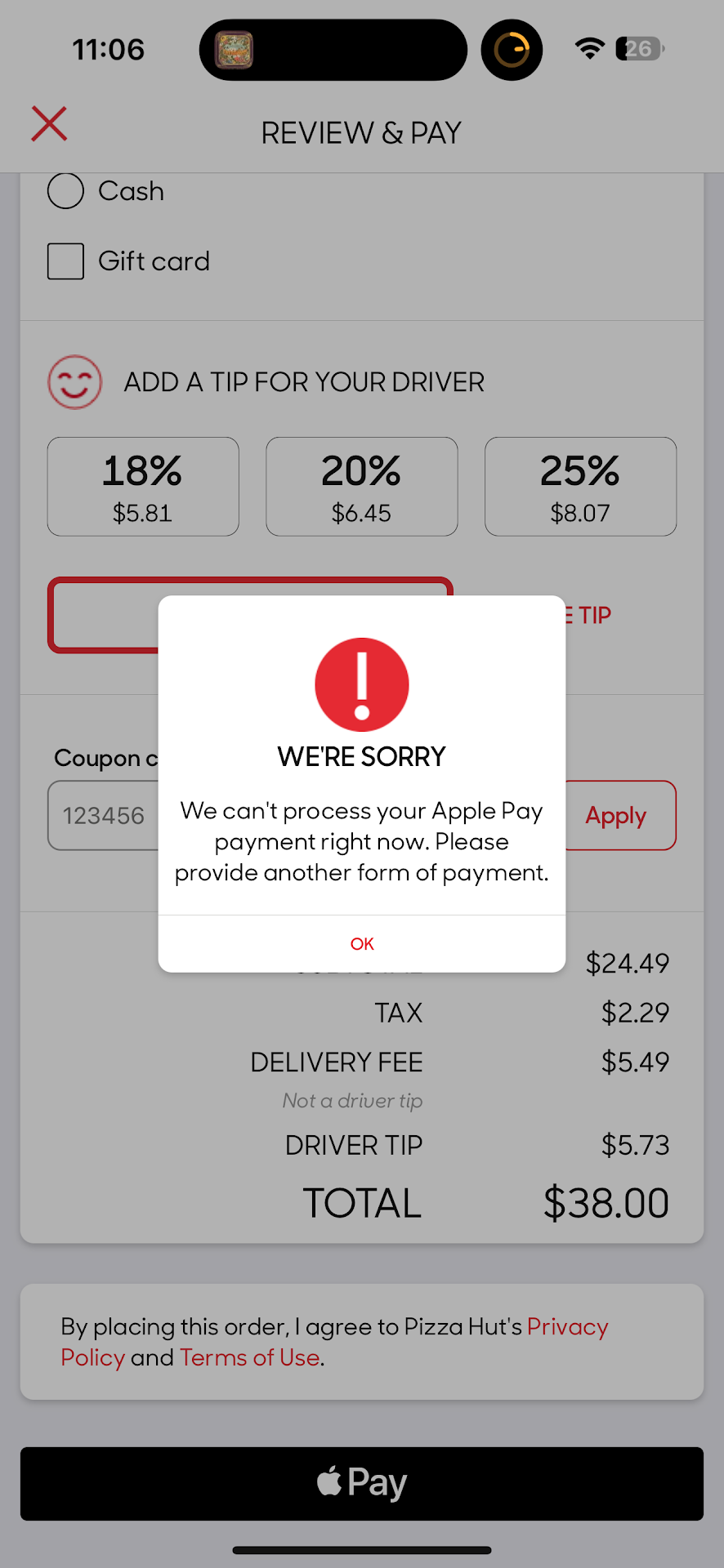Dismiss the error dialog with OK
Screen dimensions: 724x1568
[x=362, y=943]
